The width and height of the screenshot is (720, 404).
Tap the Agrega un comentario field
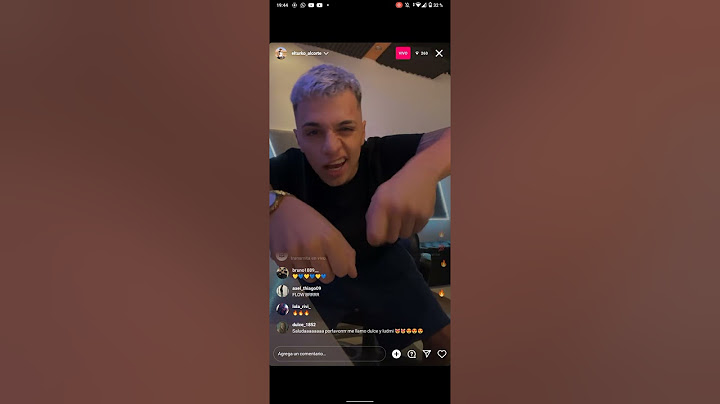point(330,353)
